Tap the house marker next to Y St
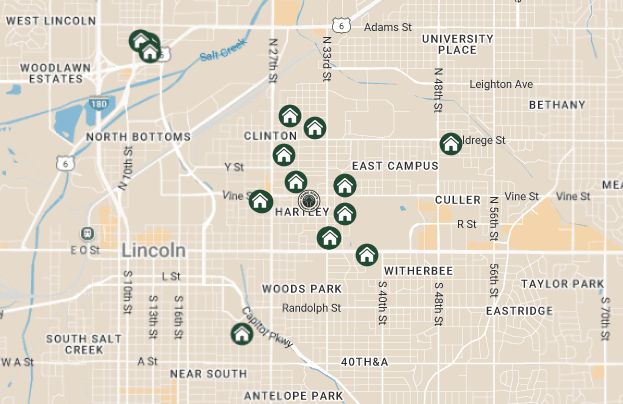Screen dimensions: 623x404 click(x=284, y=154)
